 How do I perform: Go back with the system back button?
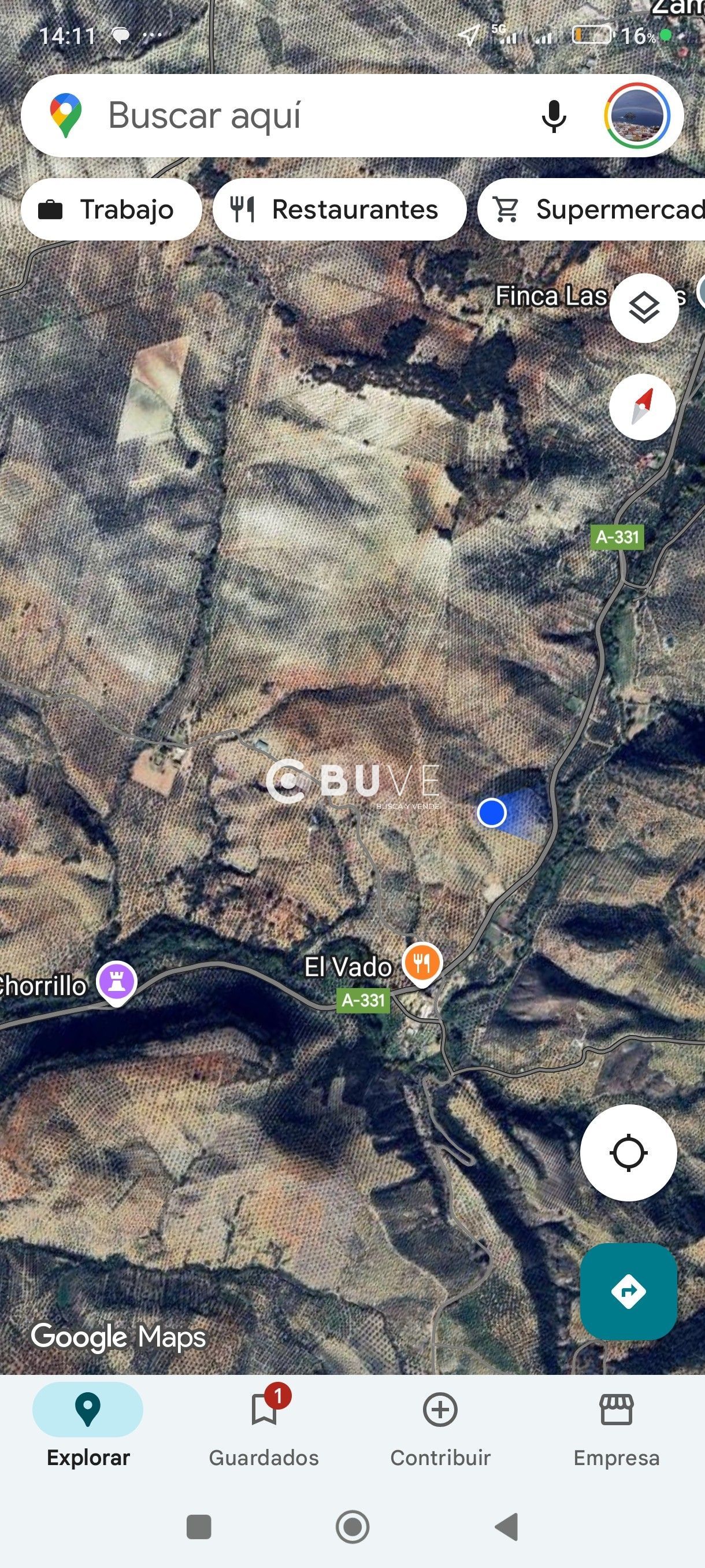[x=507, y=1526]
